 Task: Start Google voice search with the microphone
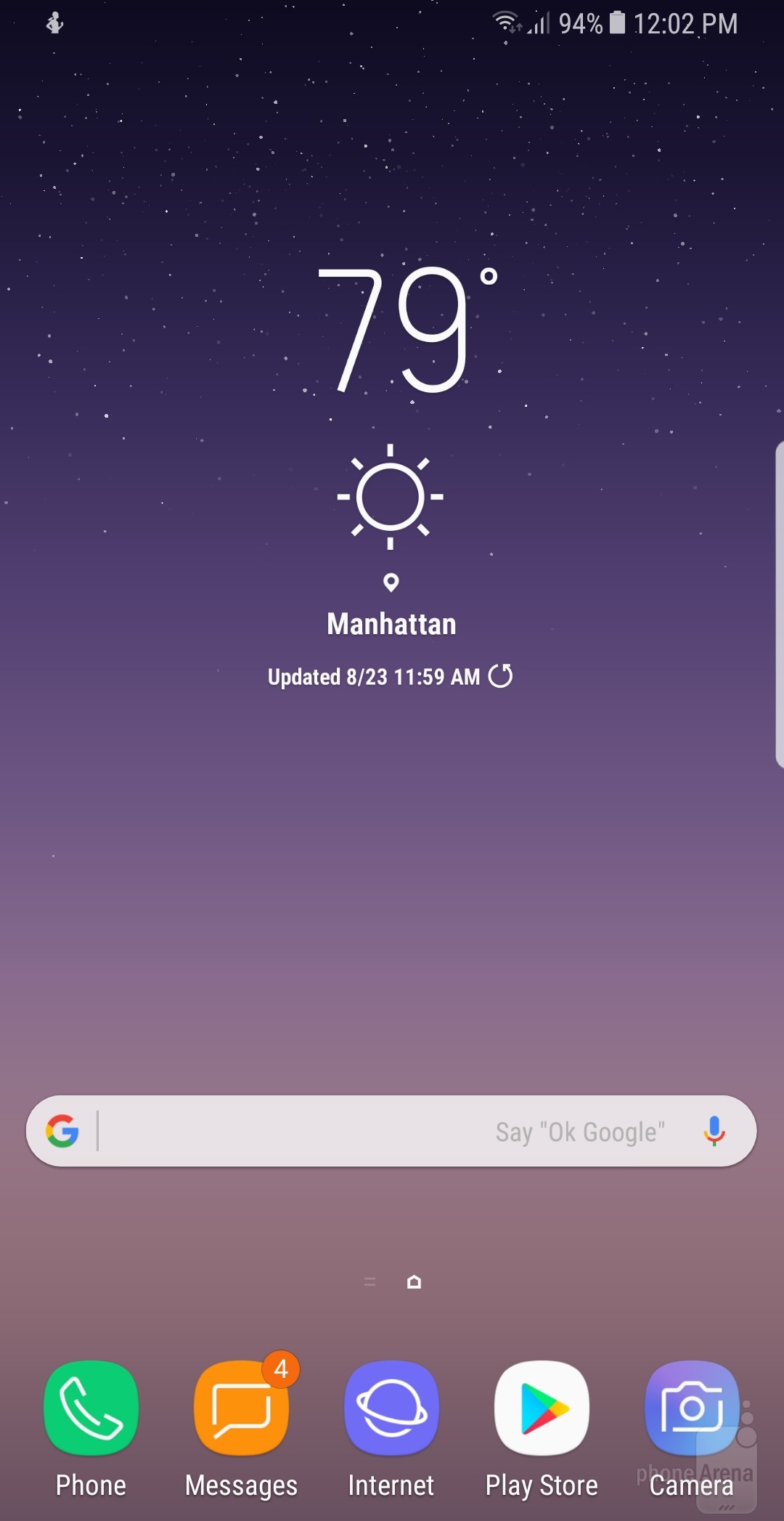714,1131
